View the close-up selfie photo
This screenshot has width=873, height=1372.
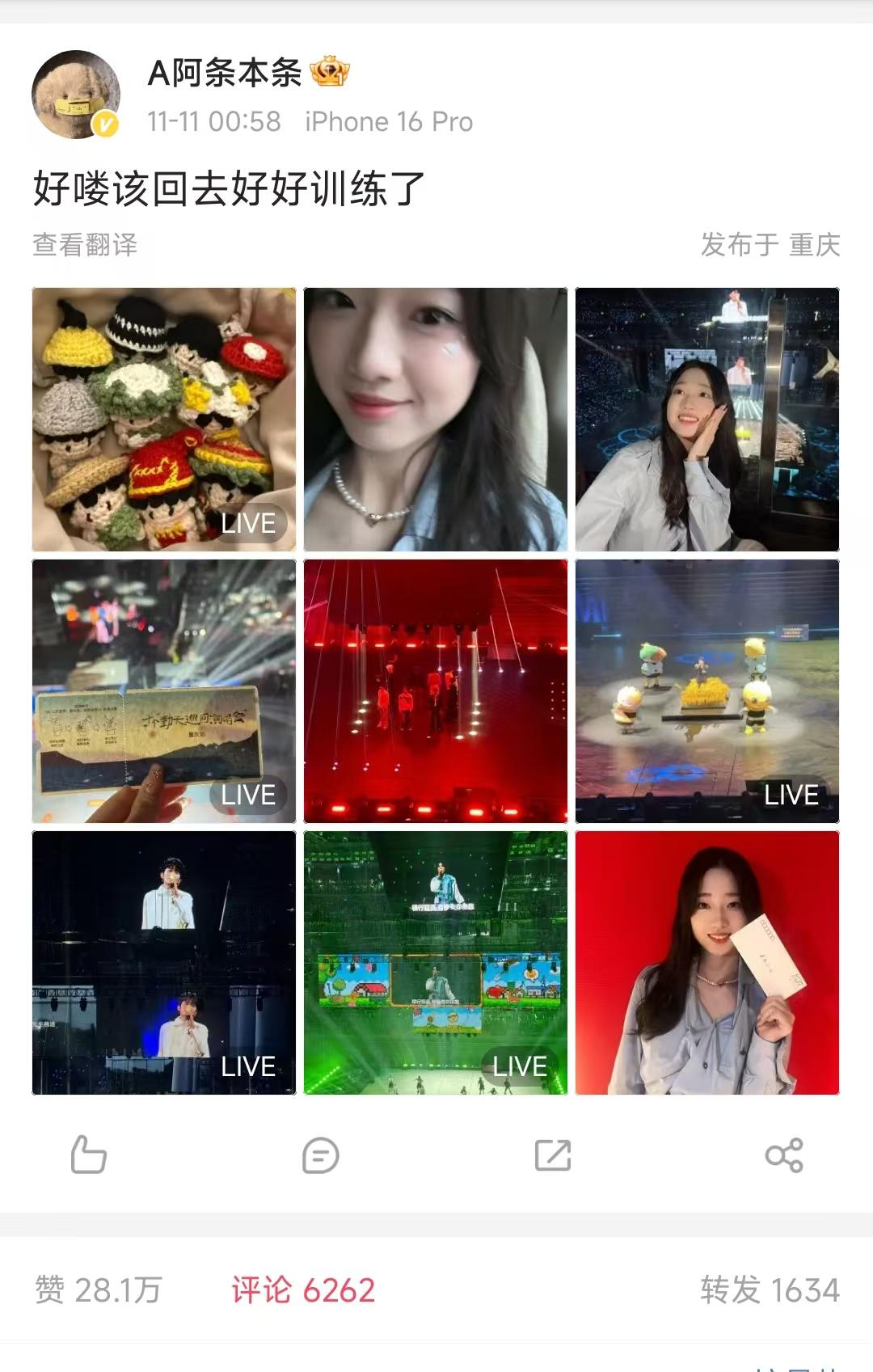(x=436, y=420)
